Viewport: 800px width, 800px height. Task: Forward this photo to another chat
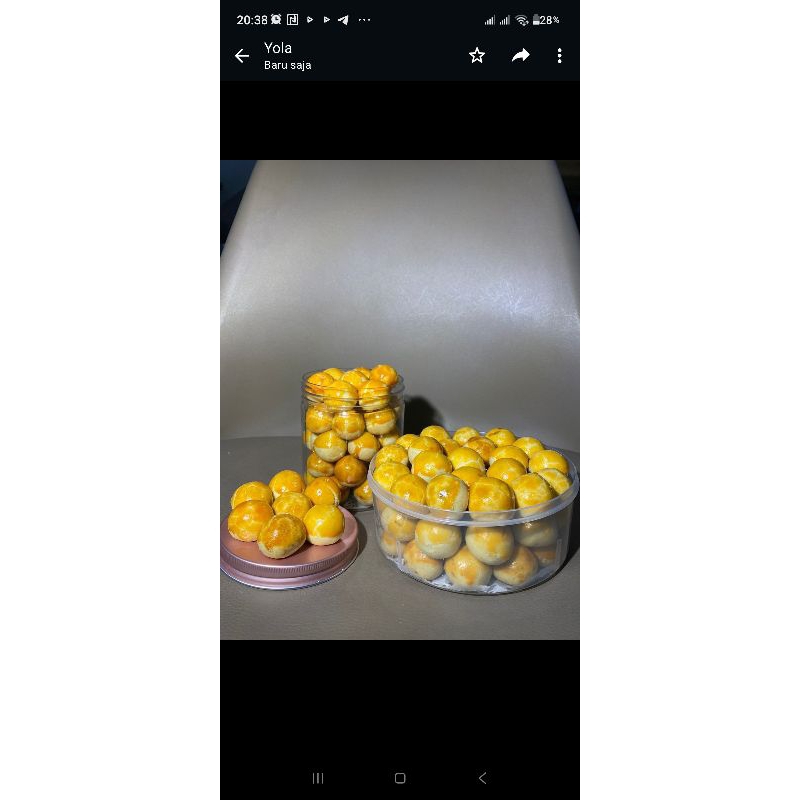(520, 56)
